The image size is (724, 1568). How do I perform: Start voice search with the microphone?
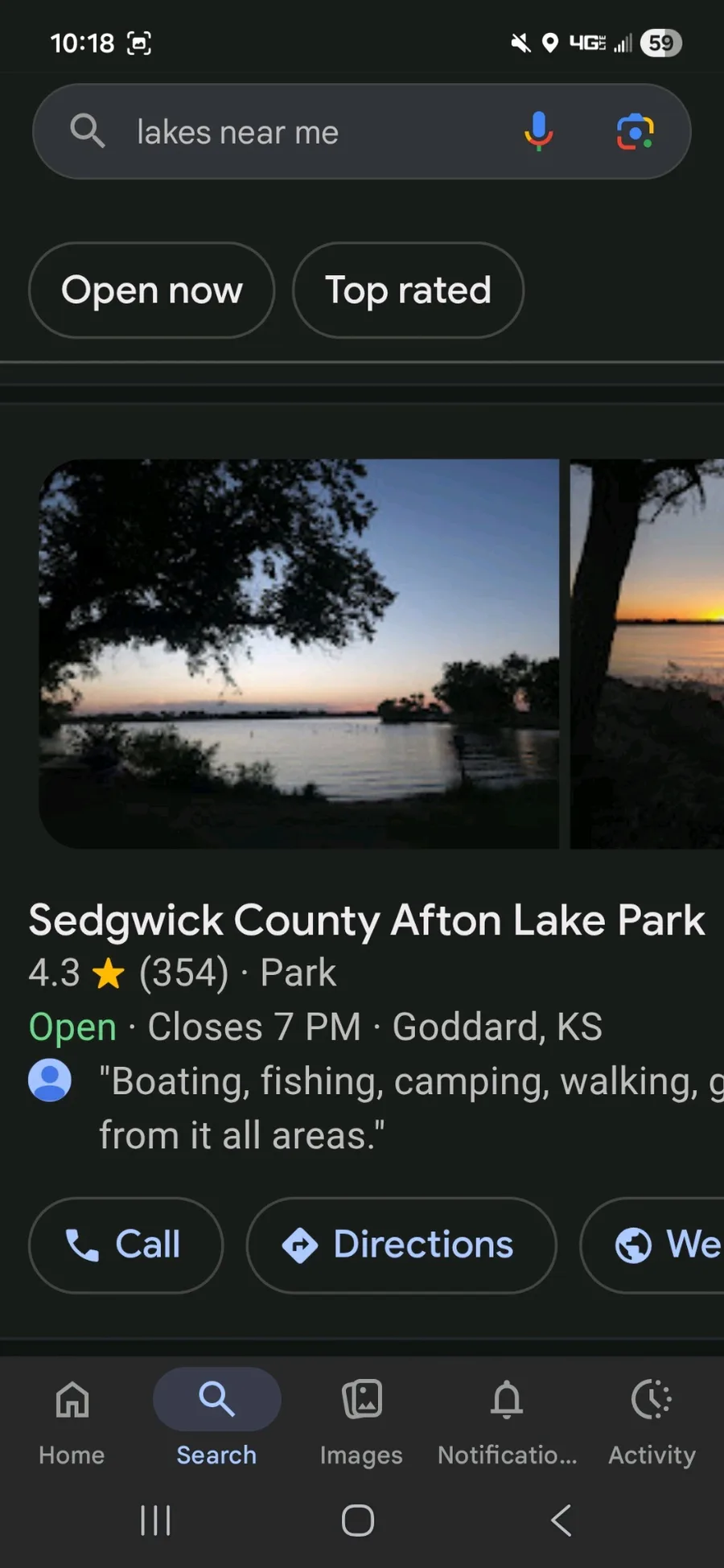[x=538, y=131]
